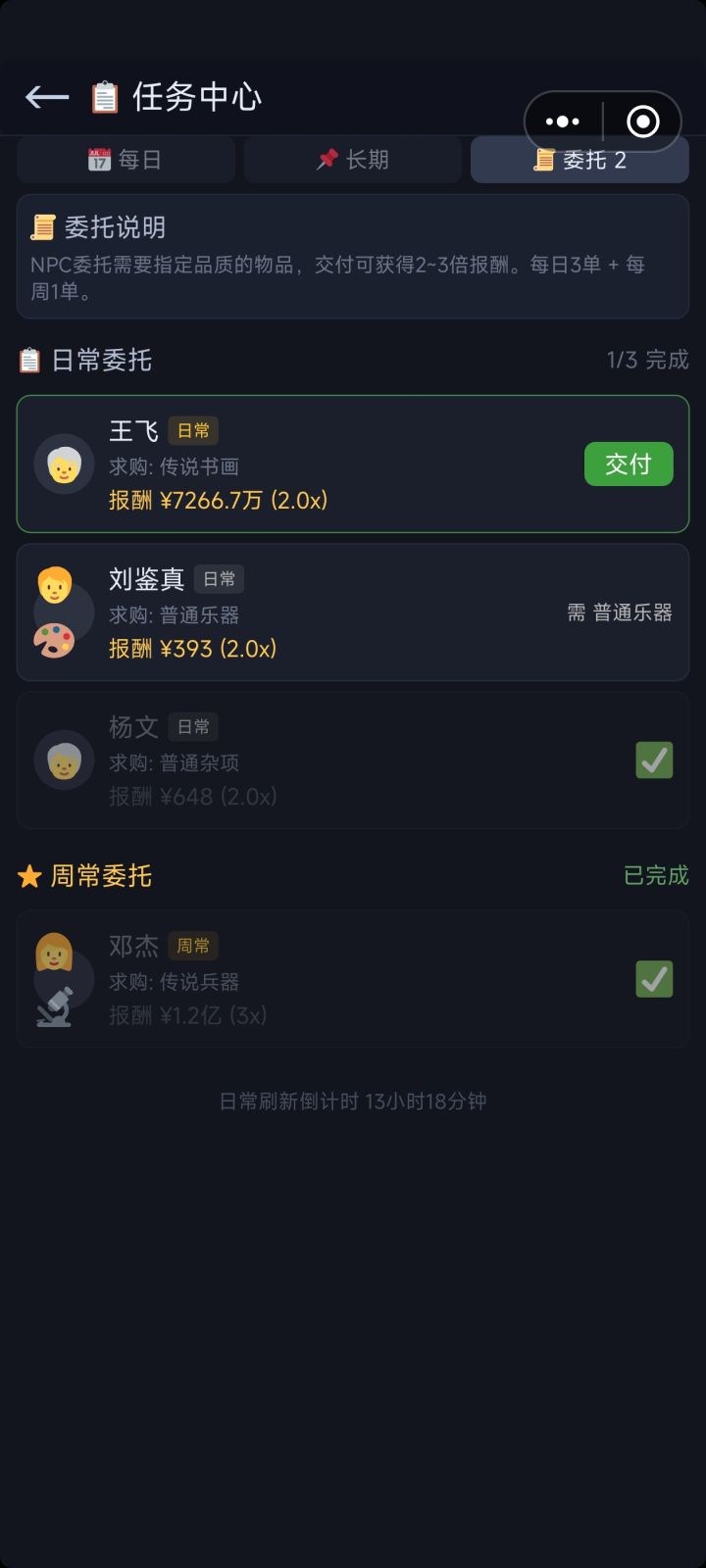Click the checkmark on 邓杰's weekly commission
This screenshot has width=706, height=1568.
point(654,979)
